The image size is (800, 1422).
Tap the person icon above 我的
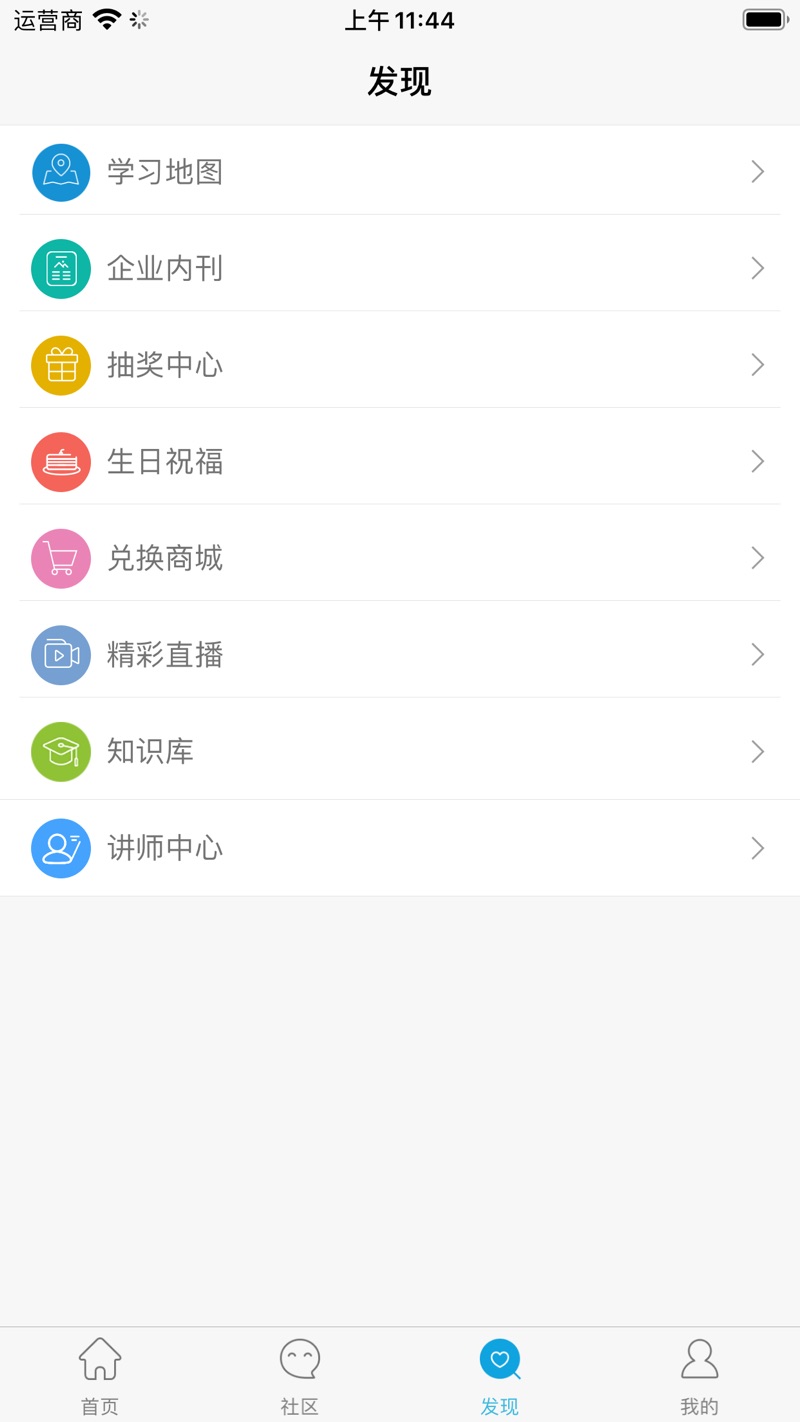point(699,1359)
